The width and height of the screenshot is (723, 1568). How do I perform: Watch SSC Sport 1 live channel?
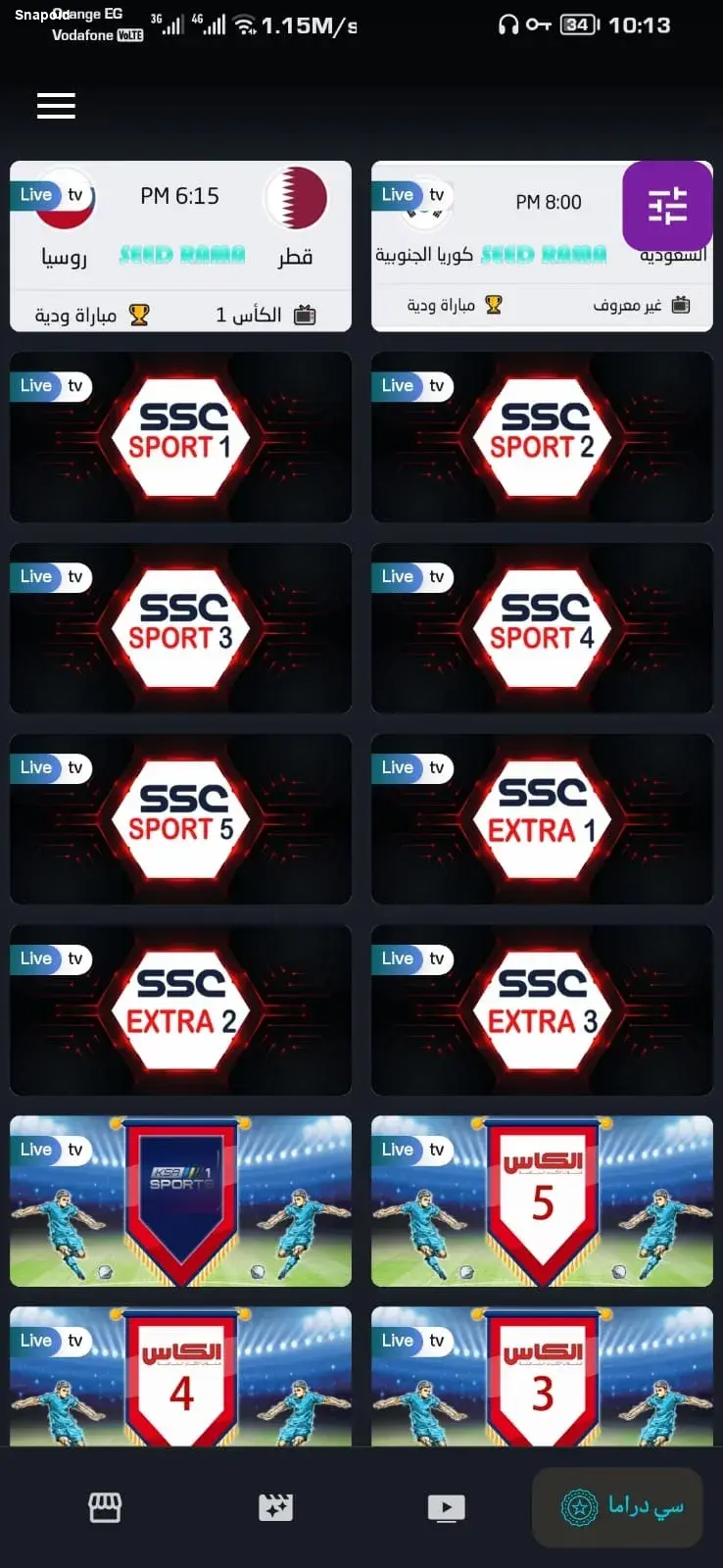pyautogui.click(x=180, y=436)
